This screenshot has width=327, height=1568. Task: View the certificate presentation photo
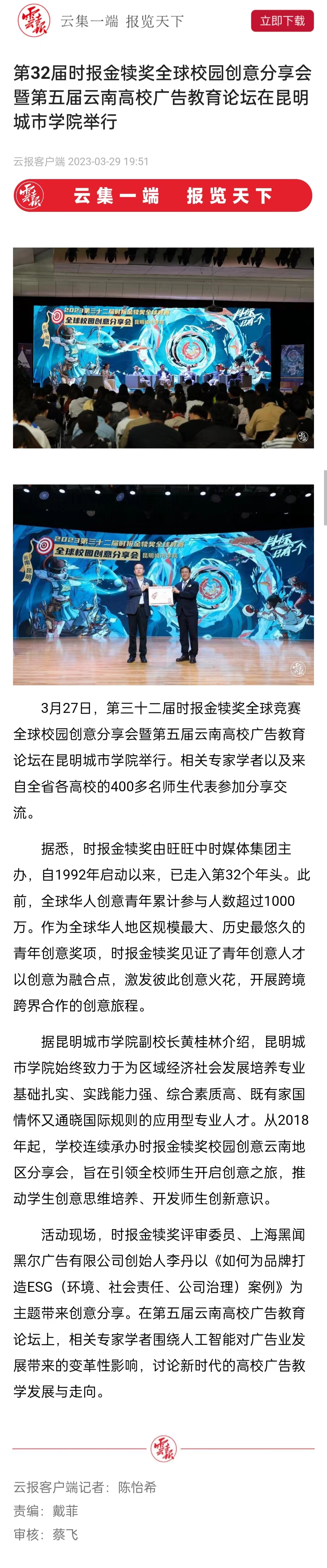coord(163,584)
